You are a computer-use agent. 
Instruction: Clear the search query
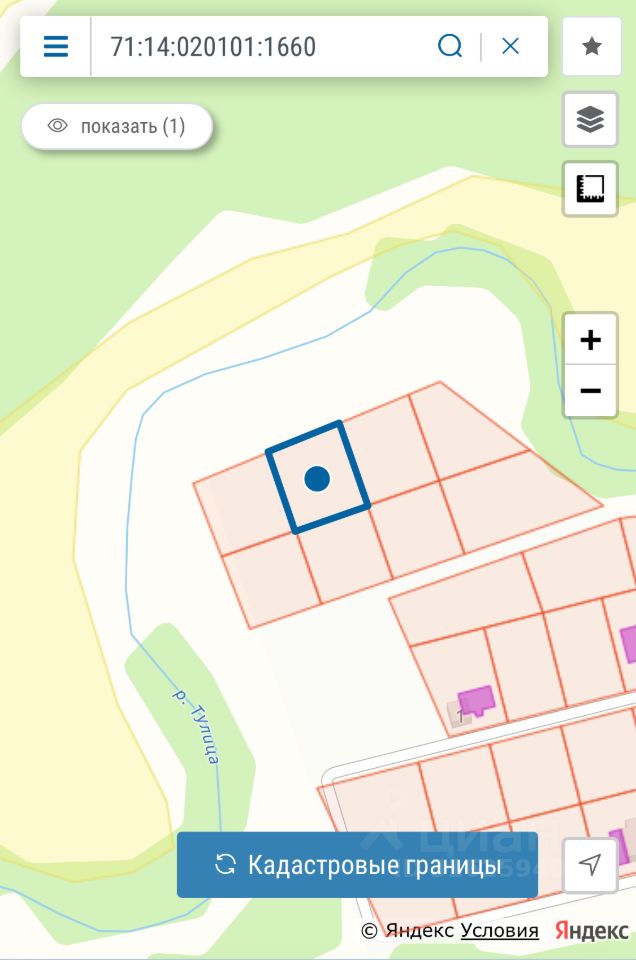point(510,46)
